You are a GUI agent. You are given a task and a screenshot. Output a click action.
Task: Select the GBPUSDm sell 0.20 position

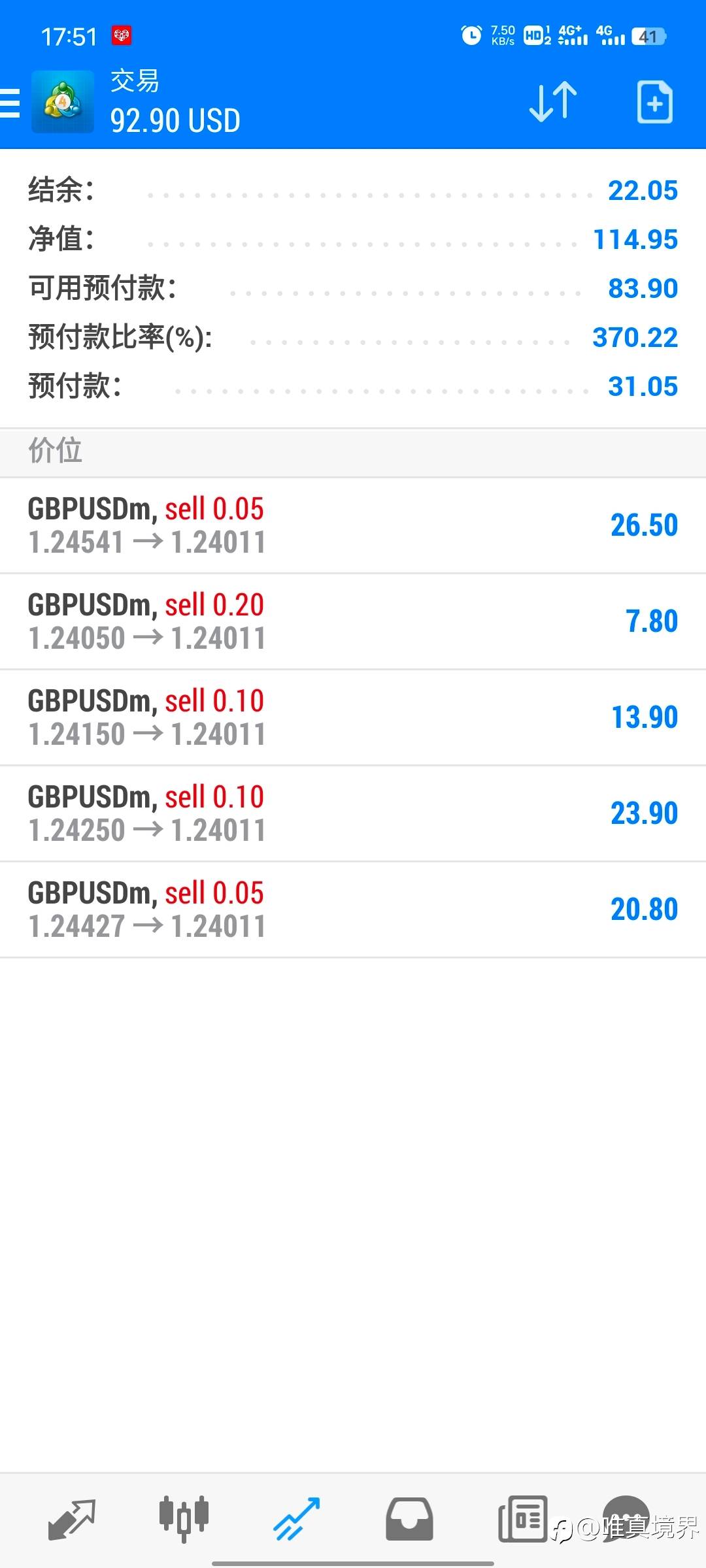[353, 621]
